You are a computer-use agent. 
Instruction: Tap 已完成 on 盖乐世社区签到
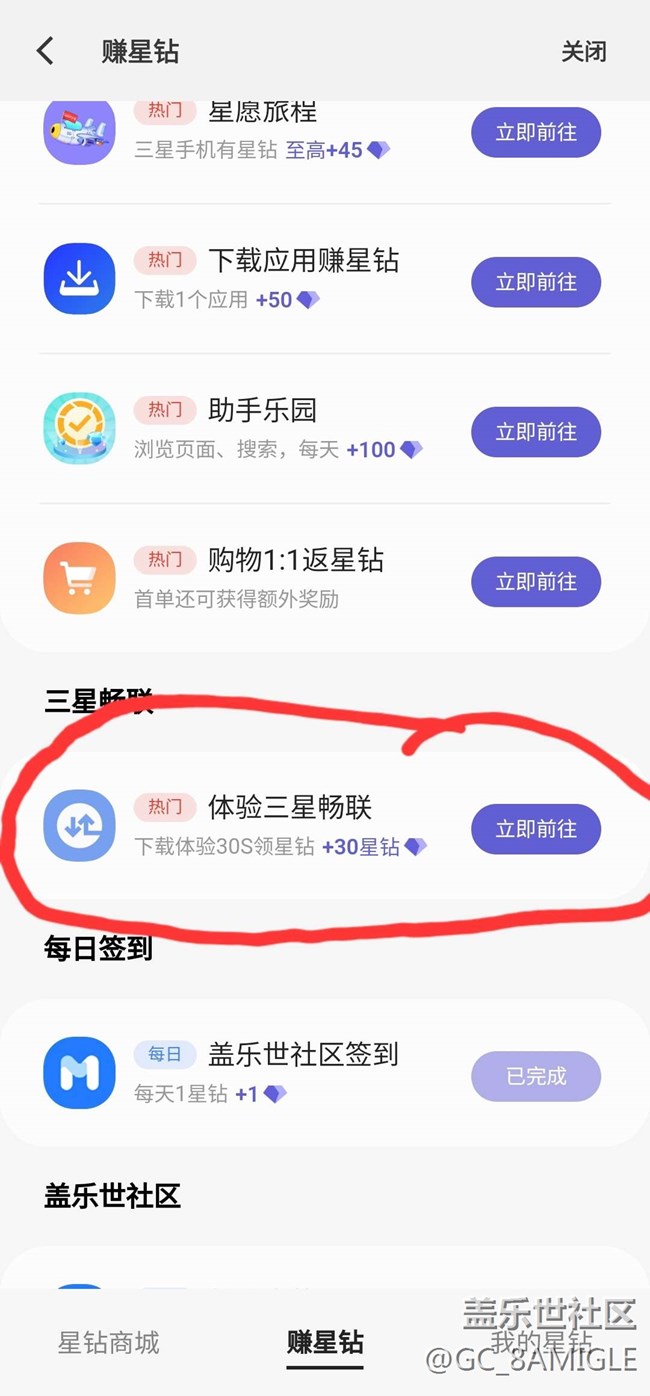click(x=536, y=1076)
